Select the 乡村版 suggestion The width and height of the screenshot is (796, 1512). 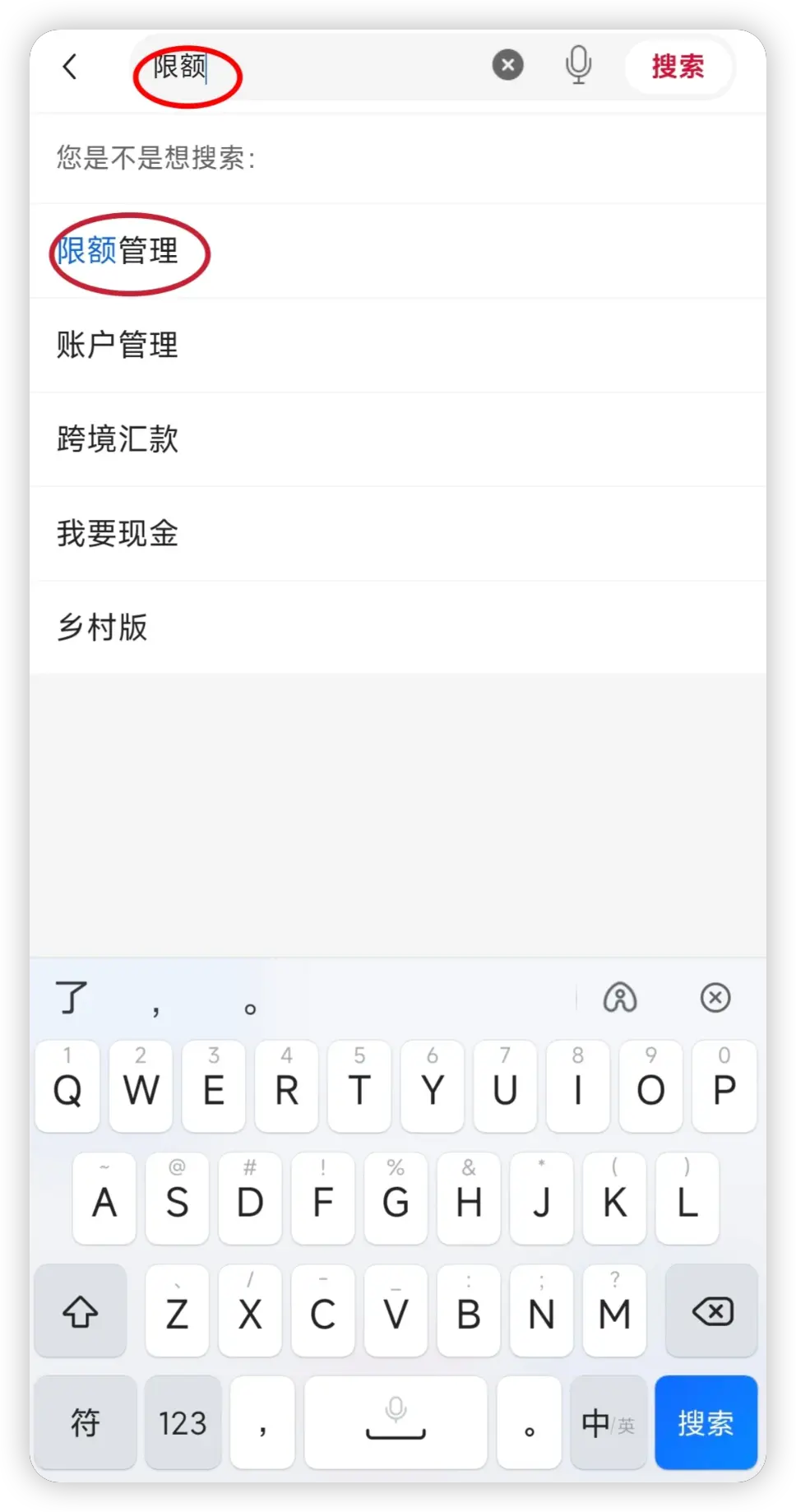pyautogui.click(x=103, y=628)
